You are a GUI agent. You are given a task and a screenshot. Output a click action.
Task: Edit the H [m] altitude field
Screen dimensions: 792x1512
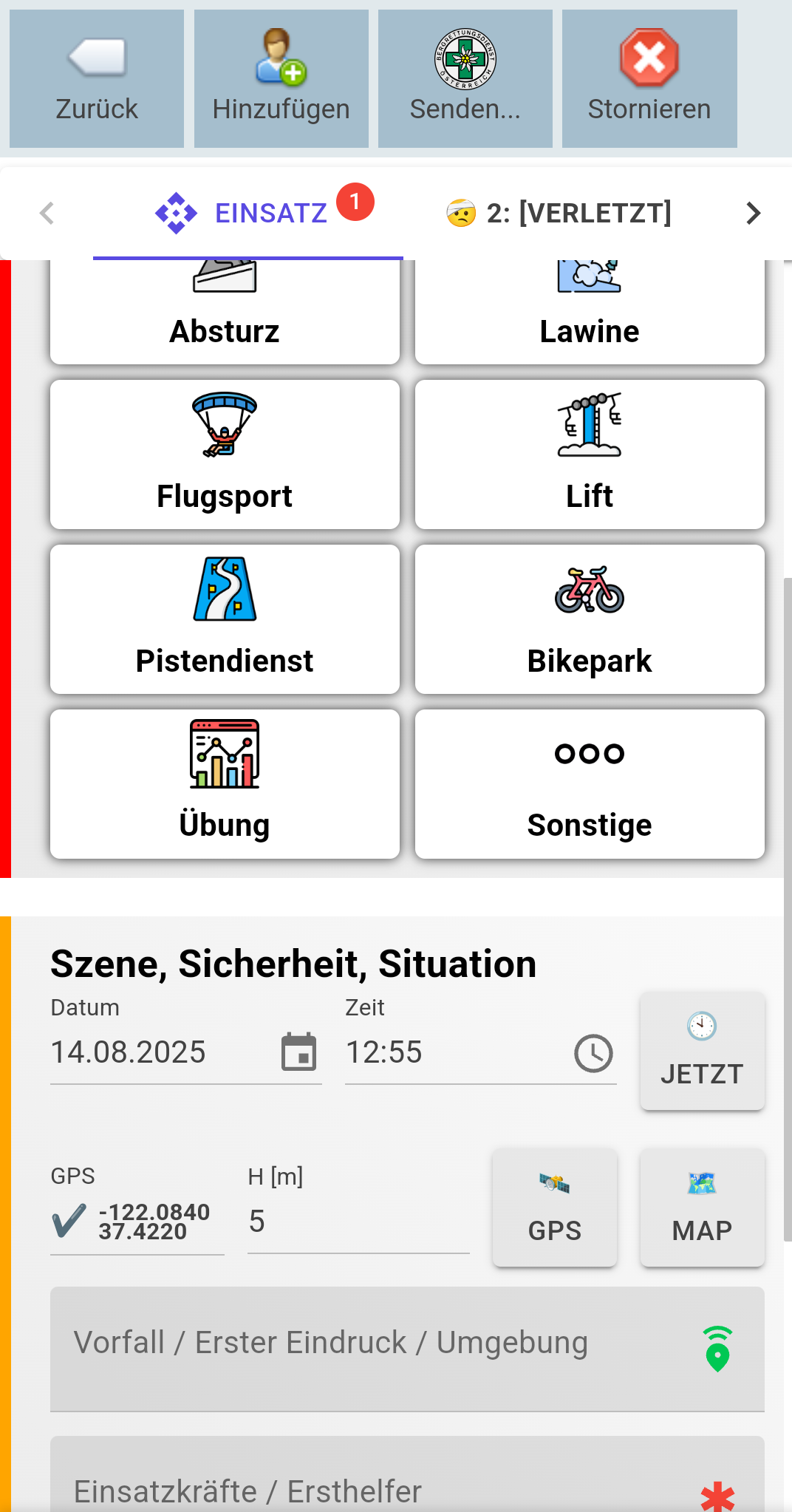[x=358, y=1221]
